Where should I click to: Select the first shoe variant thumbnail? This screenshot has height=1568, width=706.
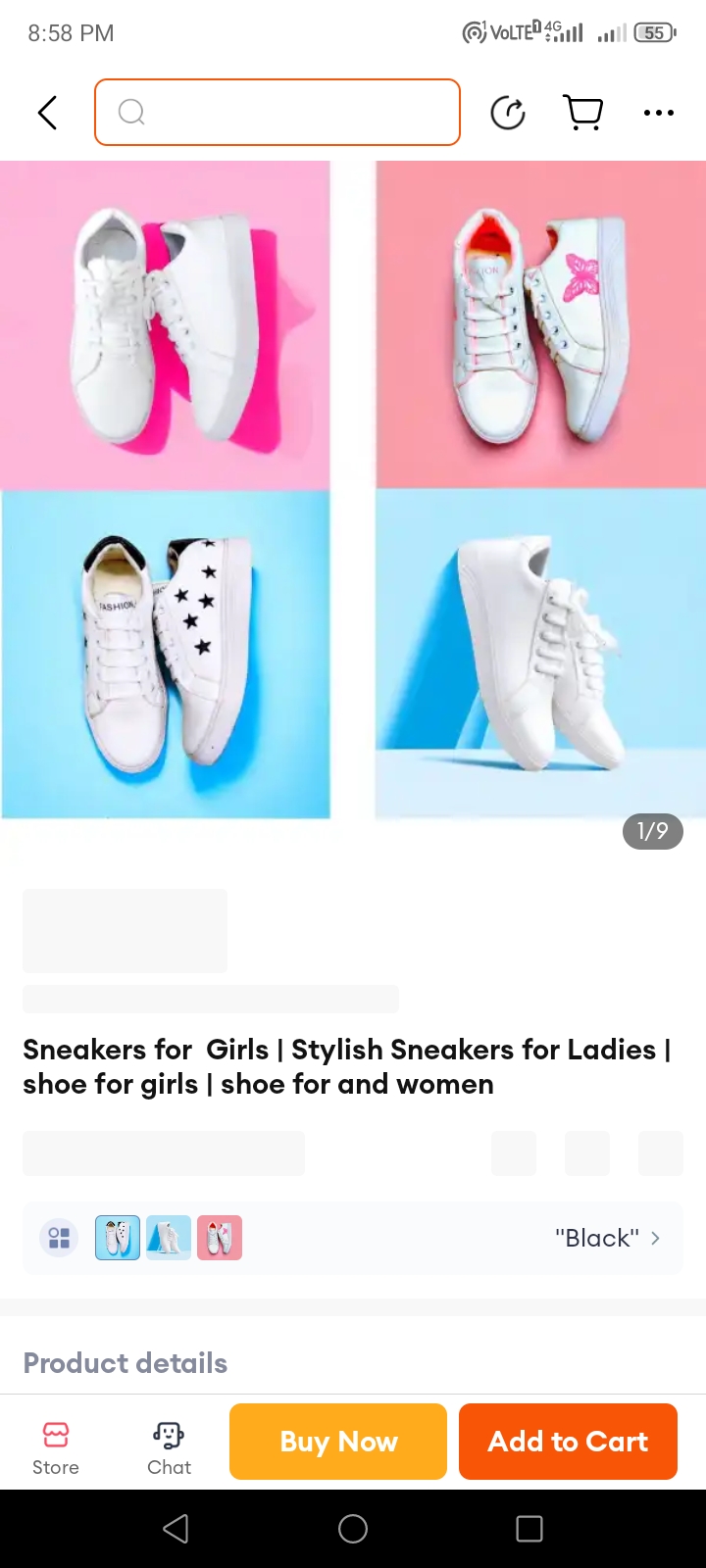(118, 1238)
